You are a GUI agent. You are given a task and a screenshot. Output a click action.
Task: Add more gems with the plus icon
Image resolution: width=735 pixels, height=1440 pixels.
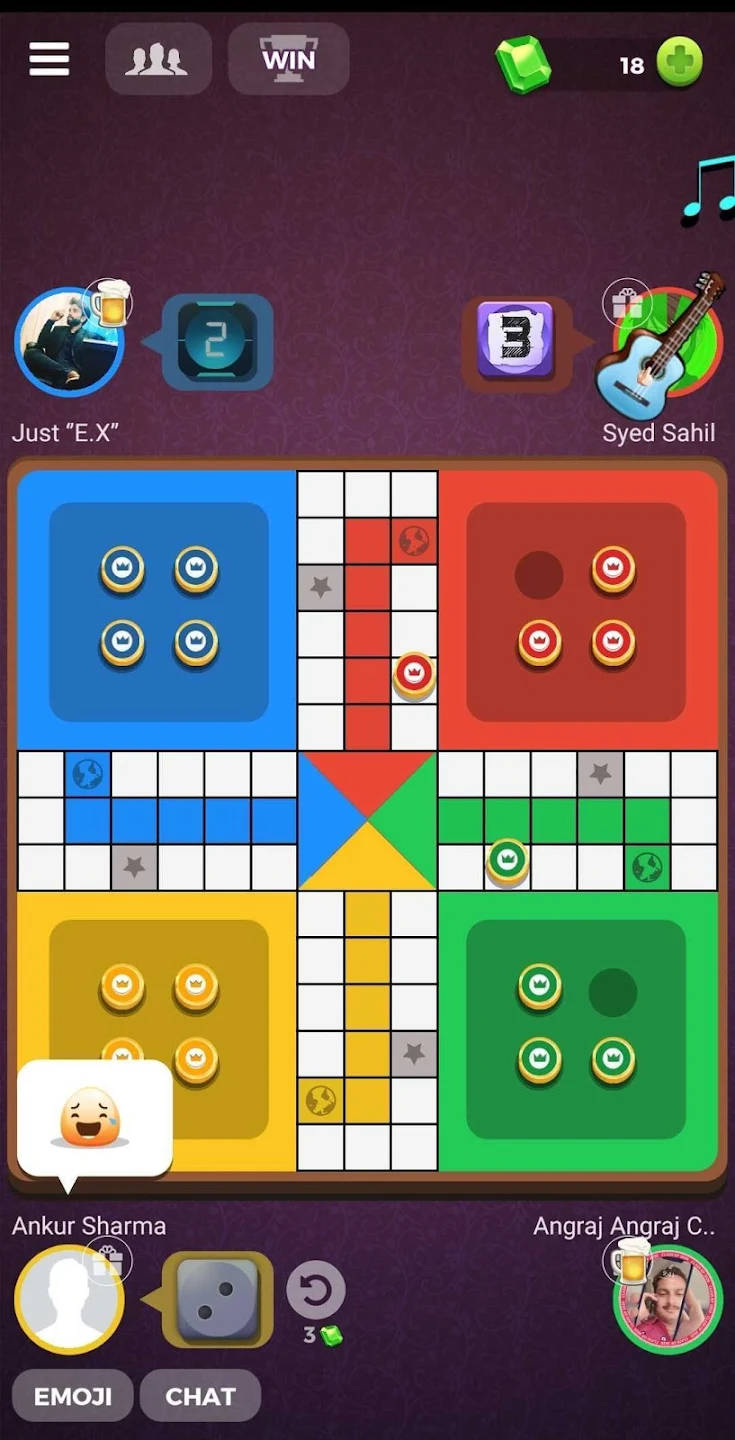(680, 64)
